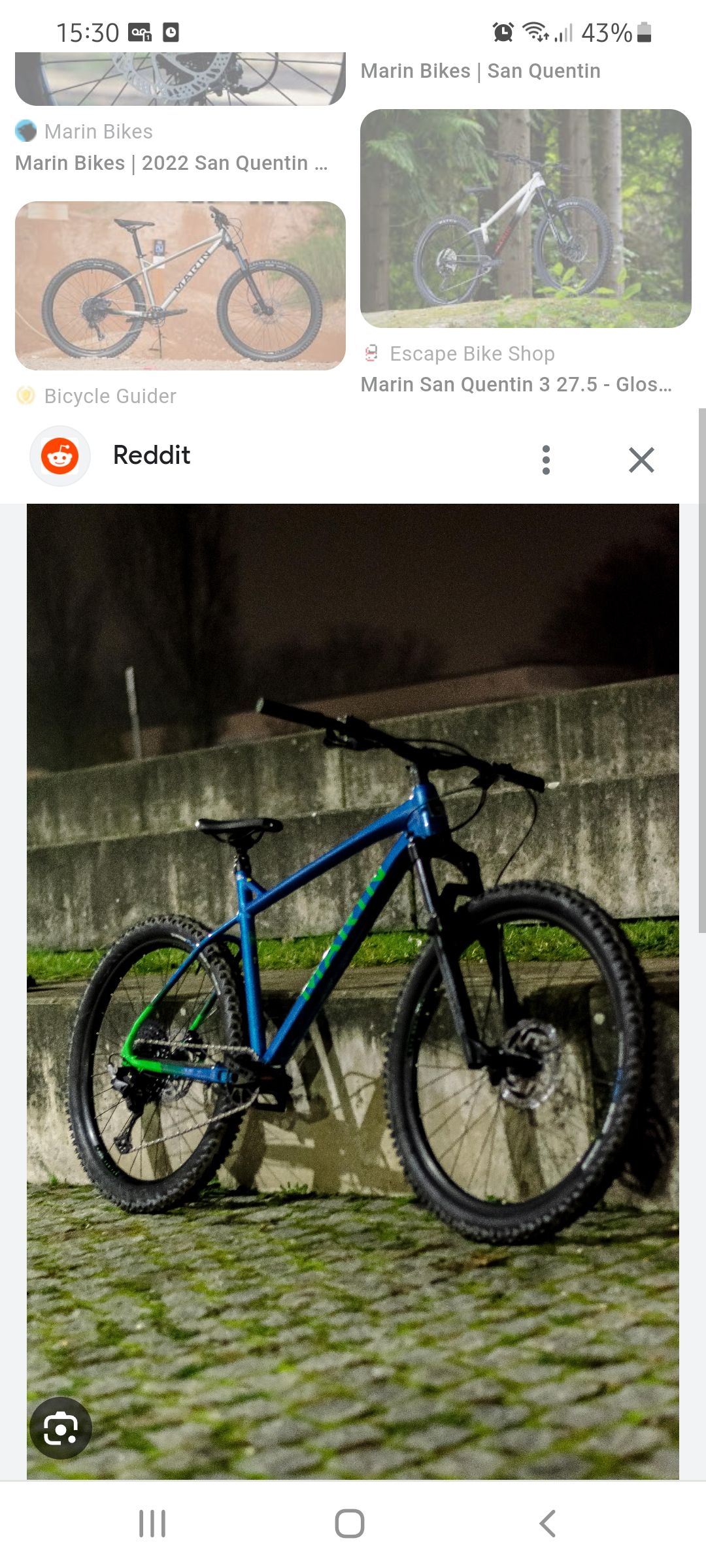The height and width of the screenshot is (1568, 706).
Task: Open the Reddit source link
Action: (151, 455)
